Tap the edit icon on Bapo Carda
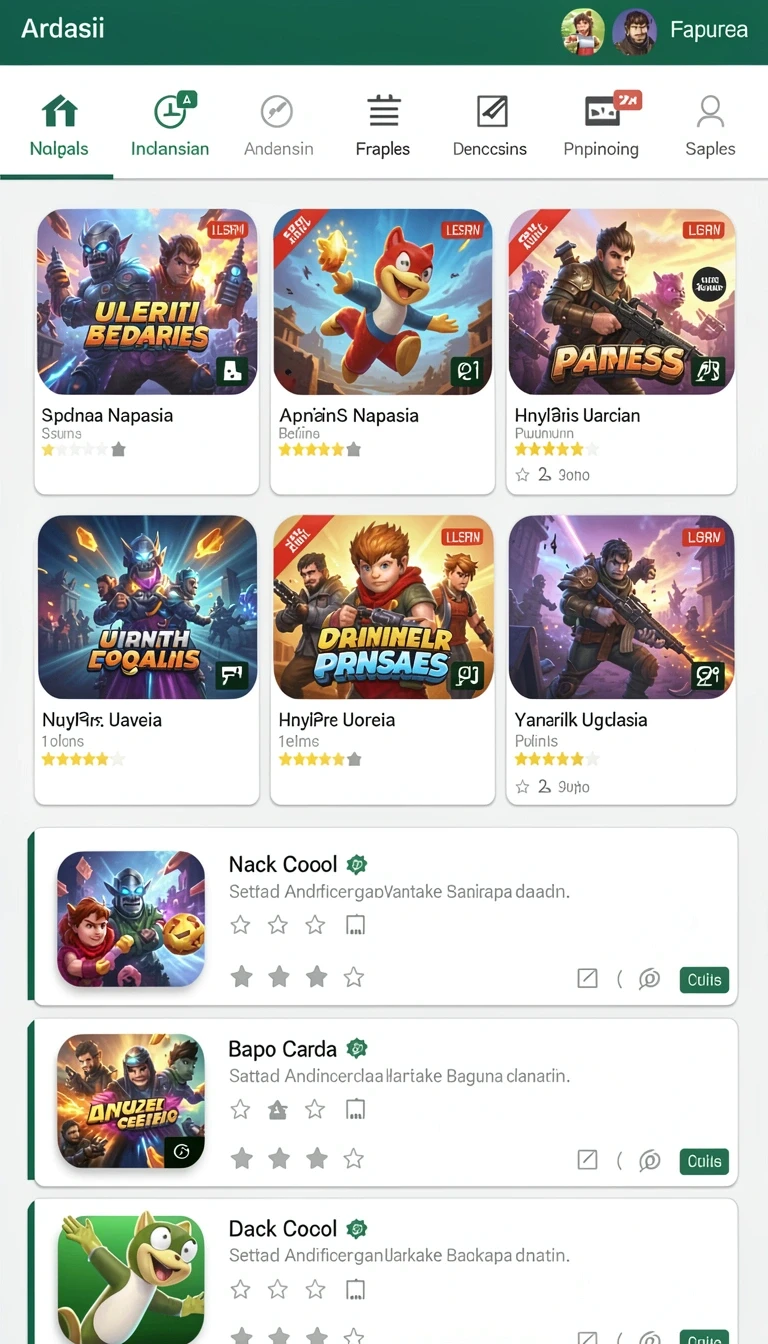The width and height of the screenshot is (768, 1344). (x=588, y=1160)
